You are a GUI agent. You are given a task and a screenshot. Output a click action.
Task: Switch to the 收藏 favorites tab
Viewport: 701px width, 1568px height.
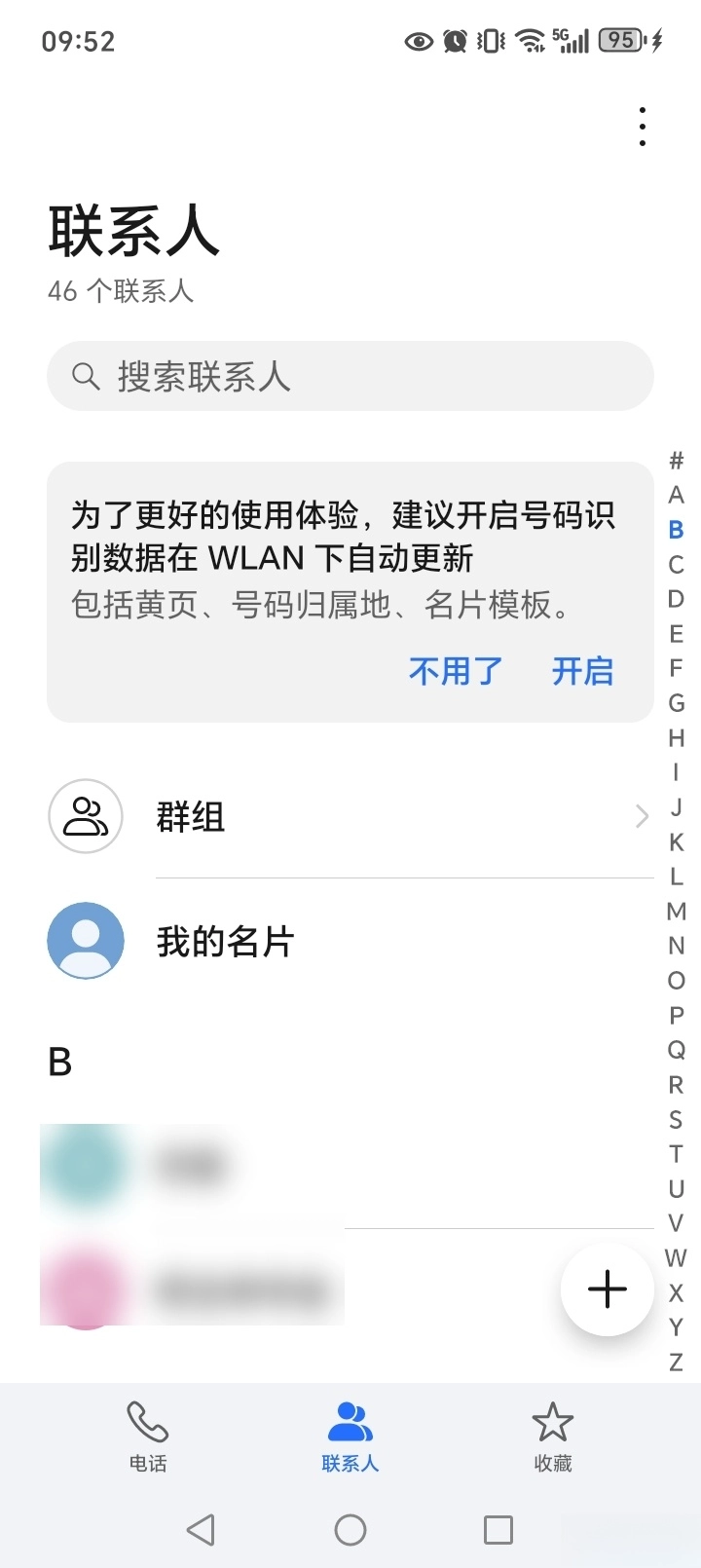click(552, 1437)
